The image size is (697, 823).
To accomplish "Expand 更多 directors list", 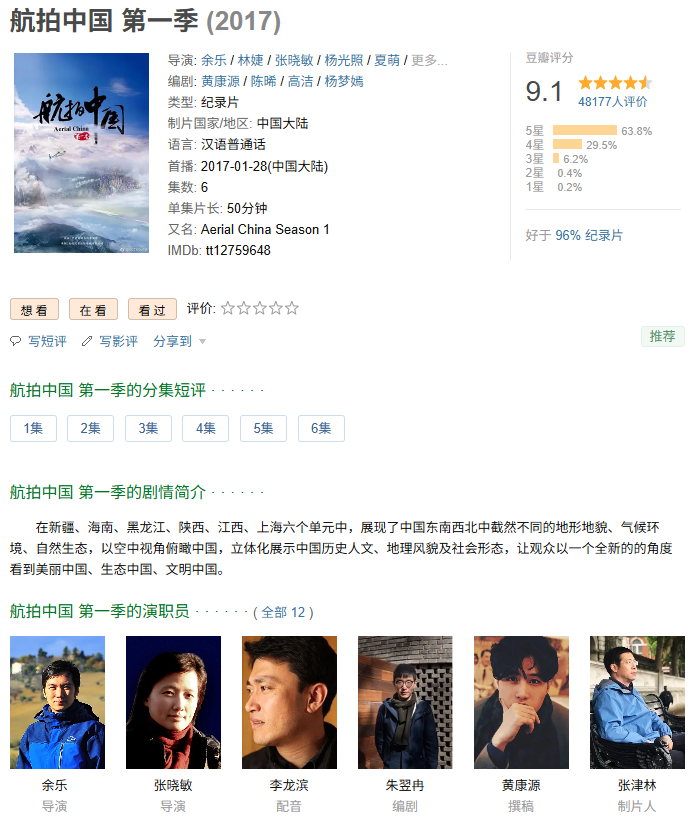I will click(428, 60).
